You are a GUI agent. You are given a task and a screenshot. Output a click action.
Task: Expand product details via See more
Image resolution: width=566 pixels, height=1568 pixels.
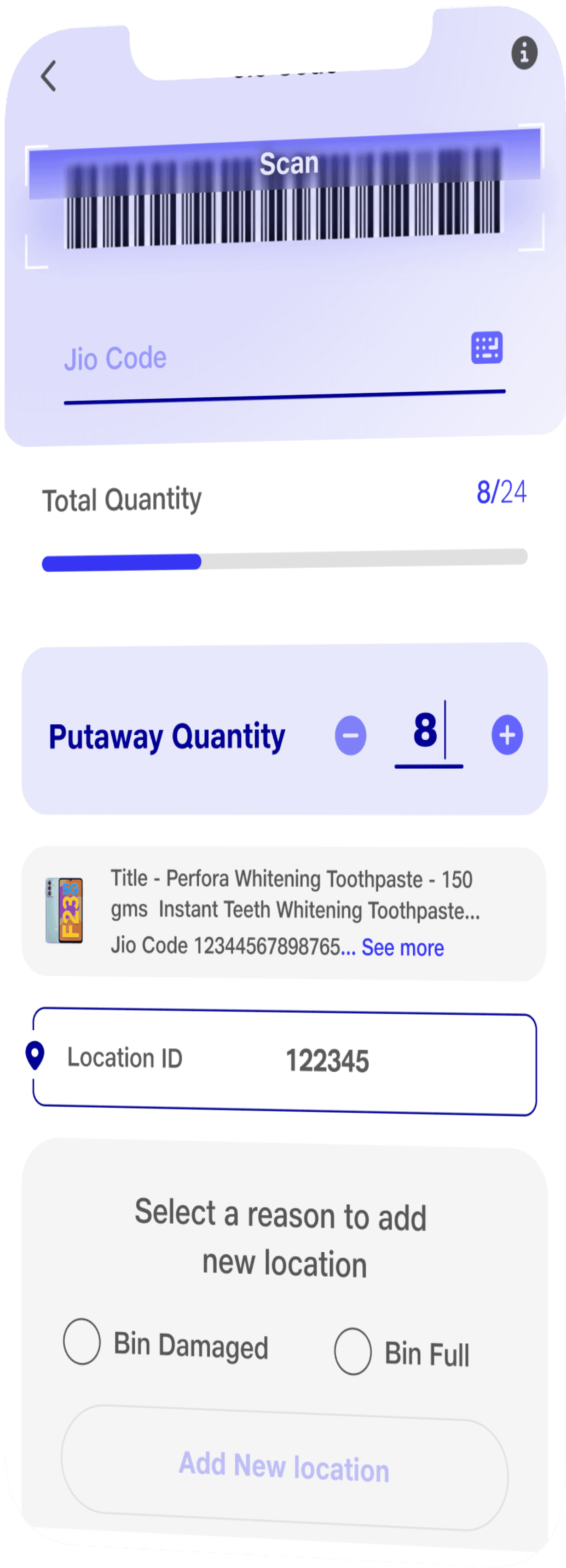coord(402,948)
